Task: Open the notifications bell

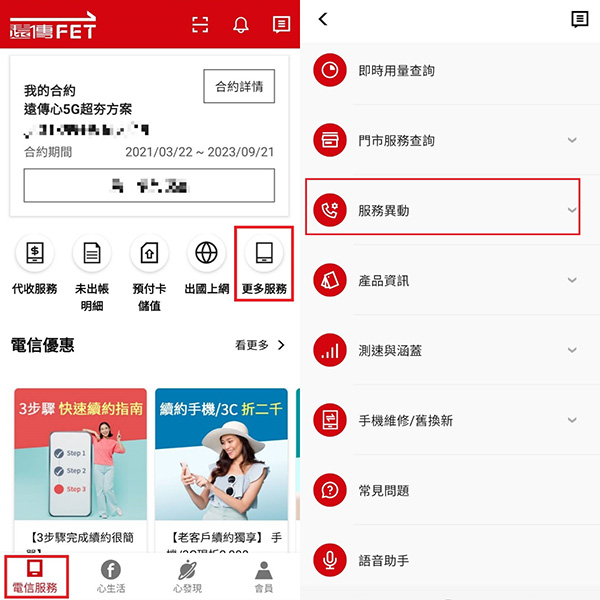Action: click(241, 24)
